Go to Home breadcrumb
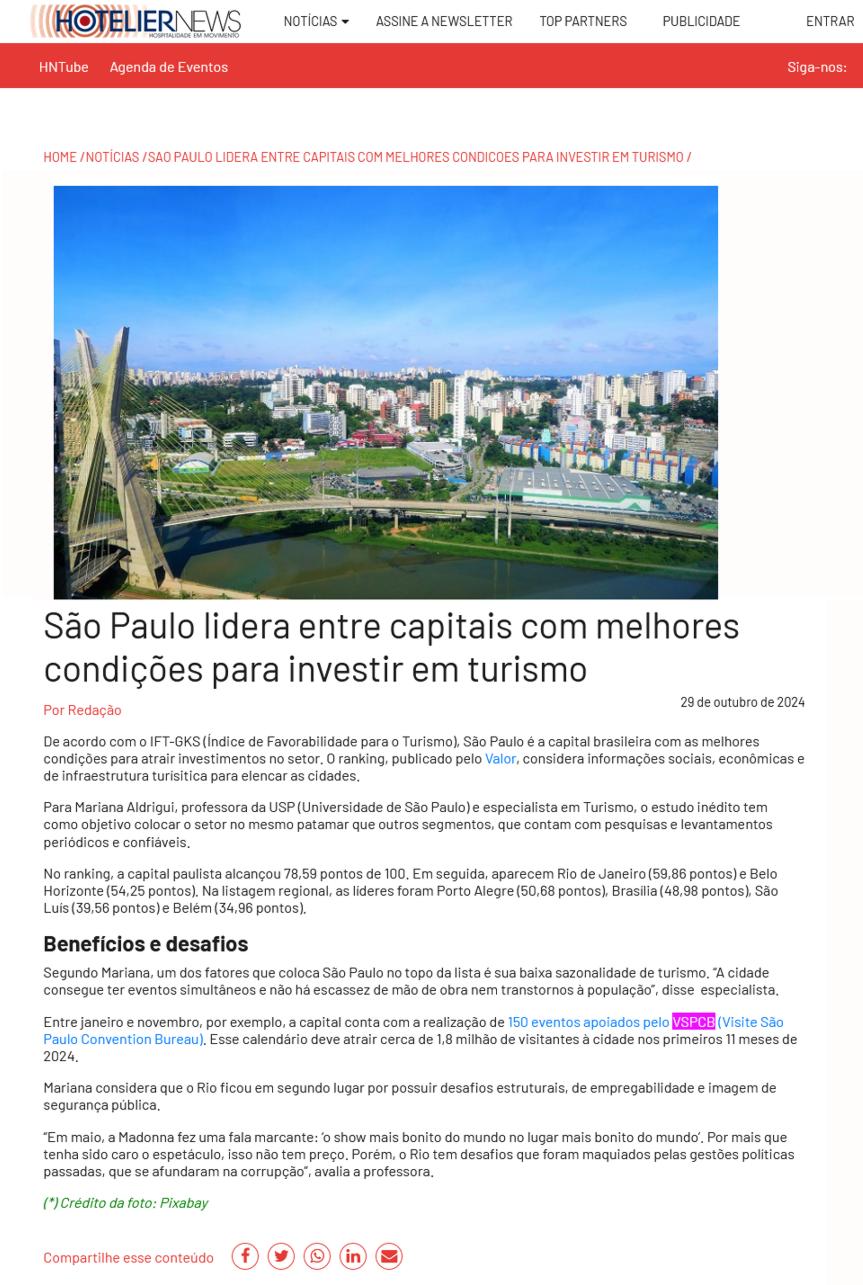This screenshot has height=1285, width=863. [60, 157]
